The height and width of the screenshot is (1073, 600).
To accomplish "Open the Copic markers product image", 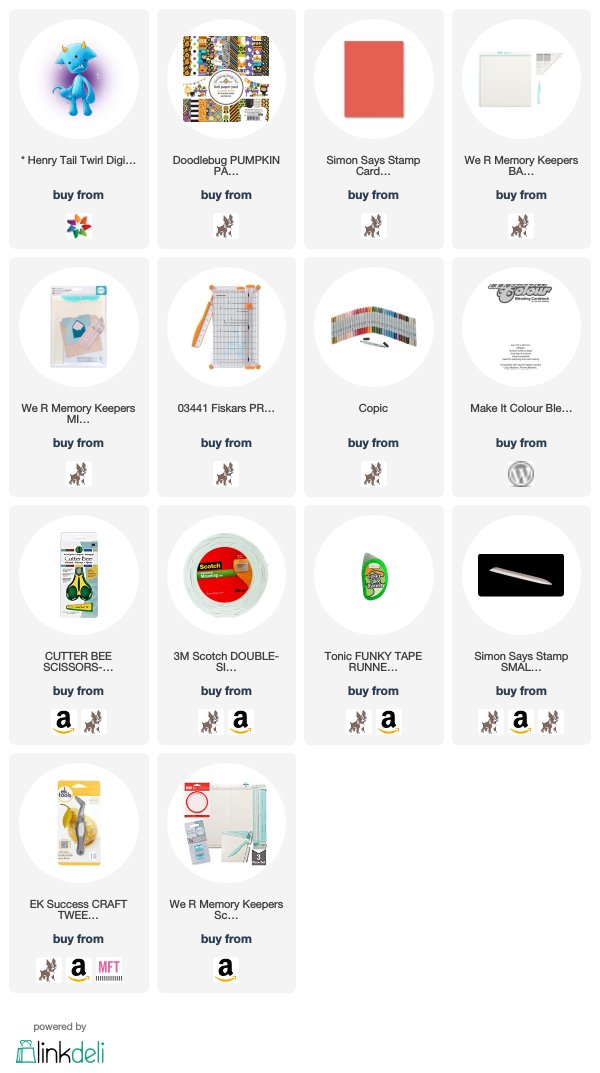I will point(374,327).
